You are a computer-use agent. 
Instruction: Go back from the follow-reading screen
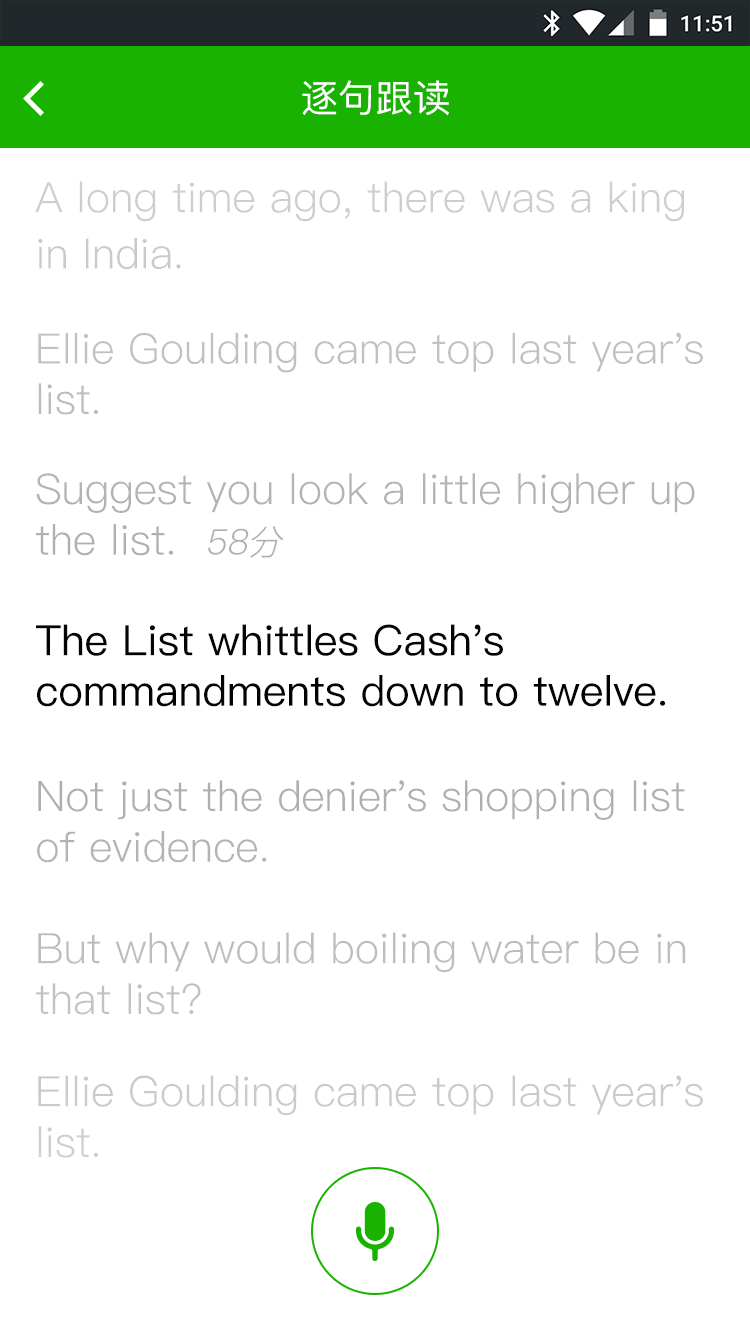pyautogui.click(x=35, y=98)
